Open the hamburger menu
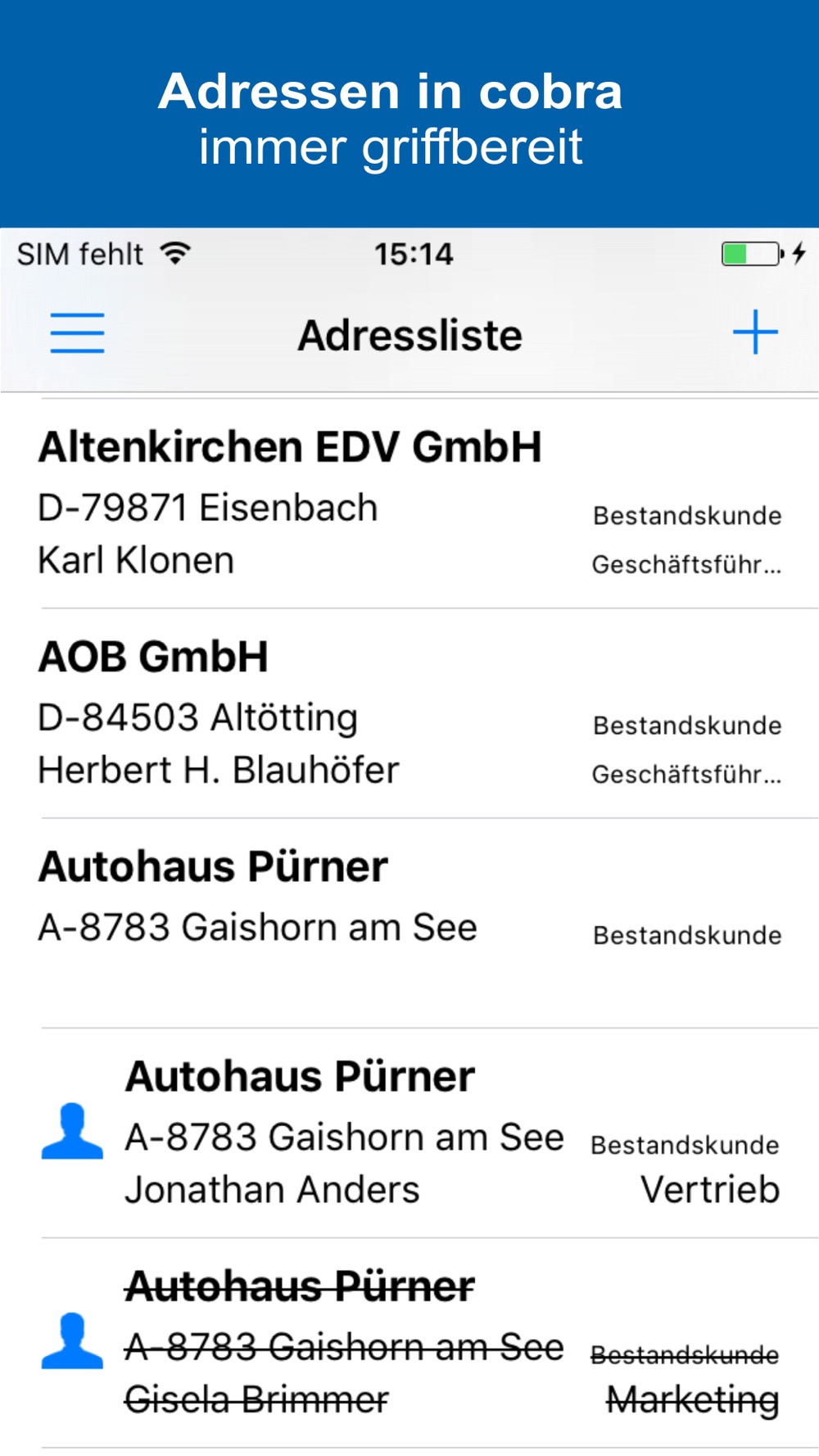The height and width of the screenshot is (1456, 819). pos(77,333)
